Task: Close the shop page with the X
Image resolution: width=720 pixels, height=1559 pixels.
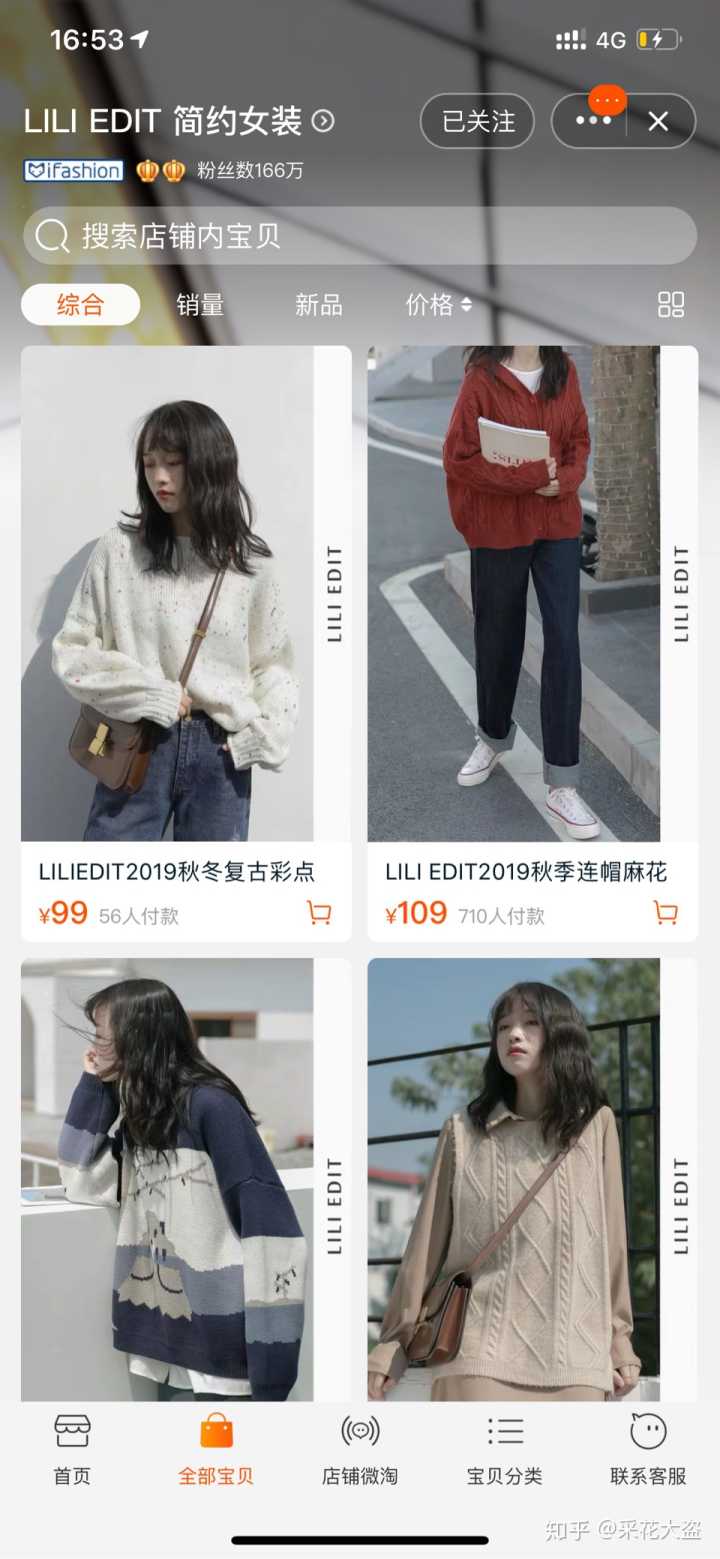Action: [x=658, y=121]
